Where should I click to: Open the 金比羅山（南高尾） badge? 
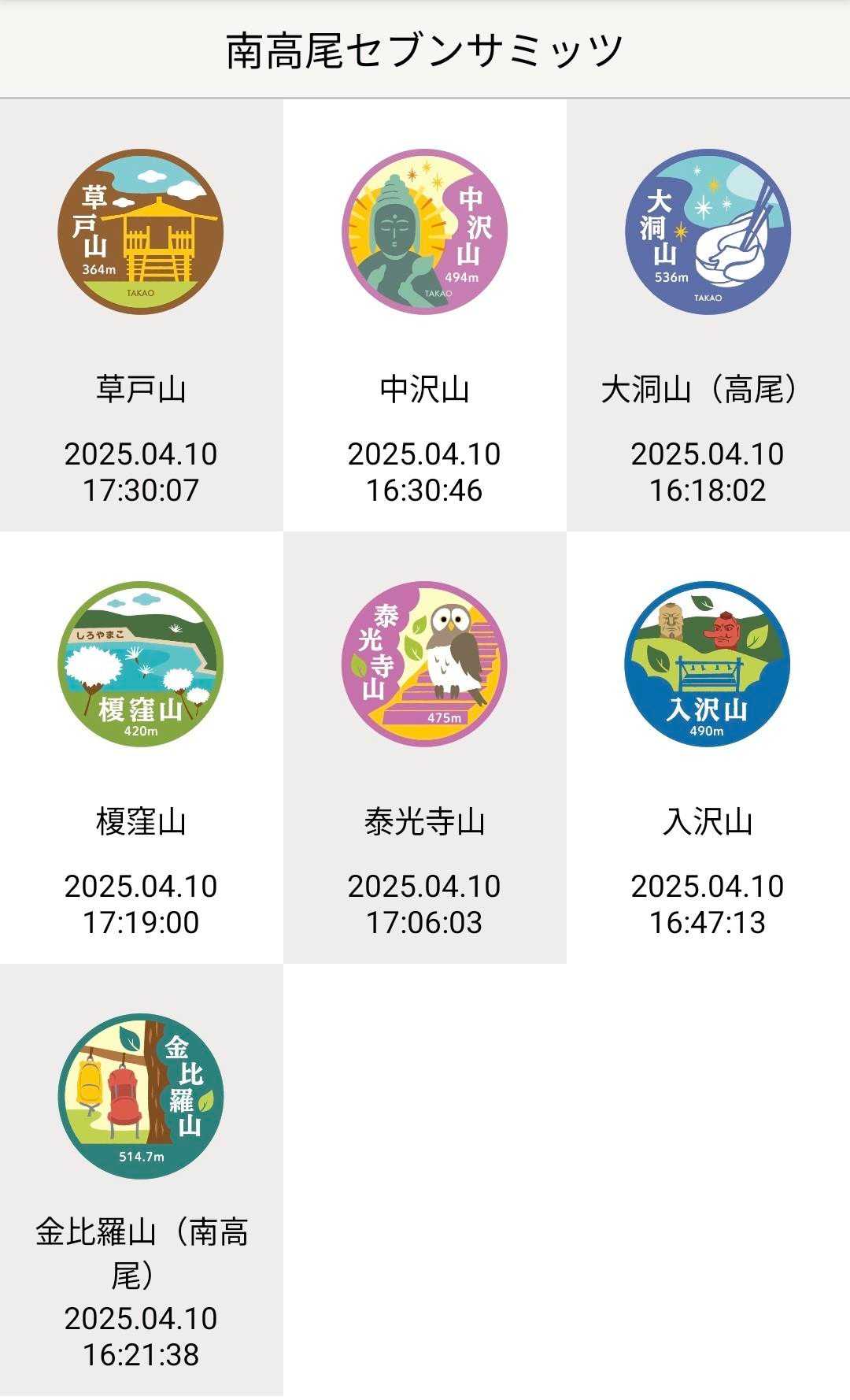tap(141, 1096)
